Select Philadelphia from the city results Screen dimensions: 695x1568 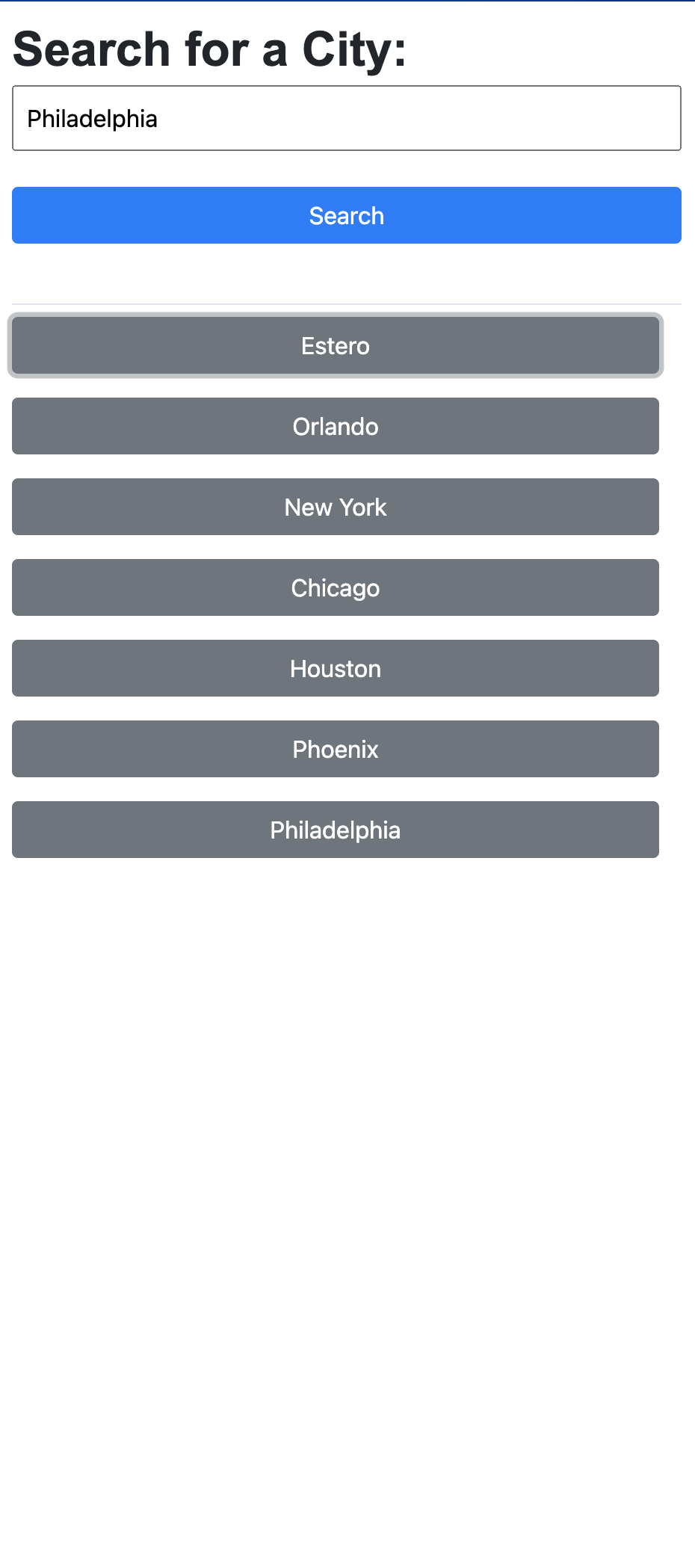point(335,830)
